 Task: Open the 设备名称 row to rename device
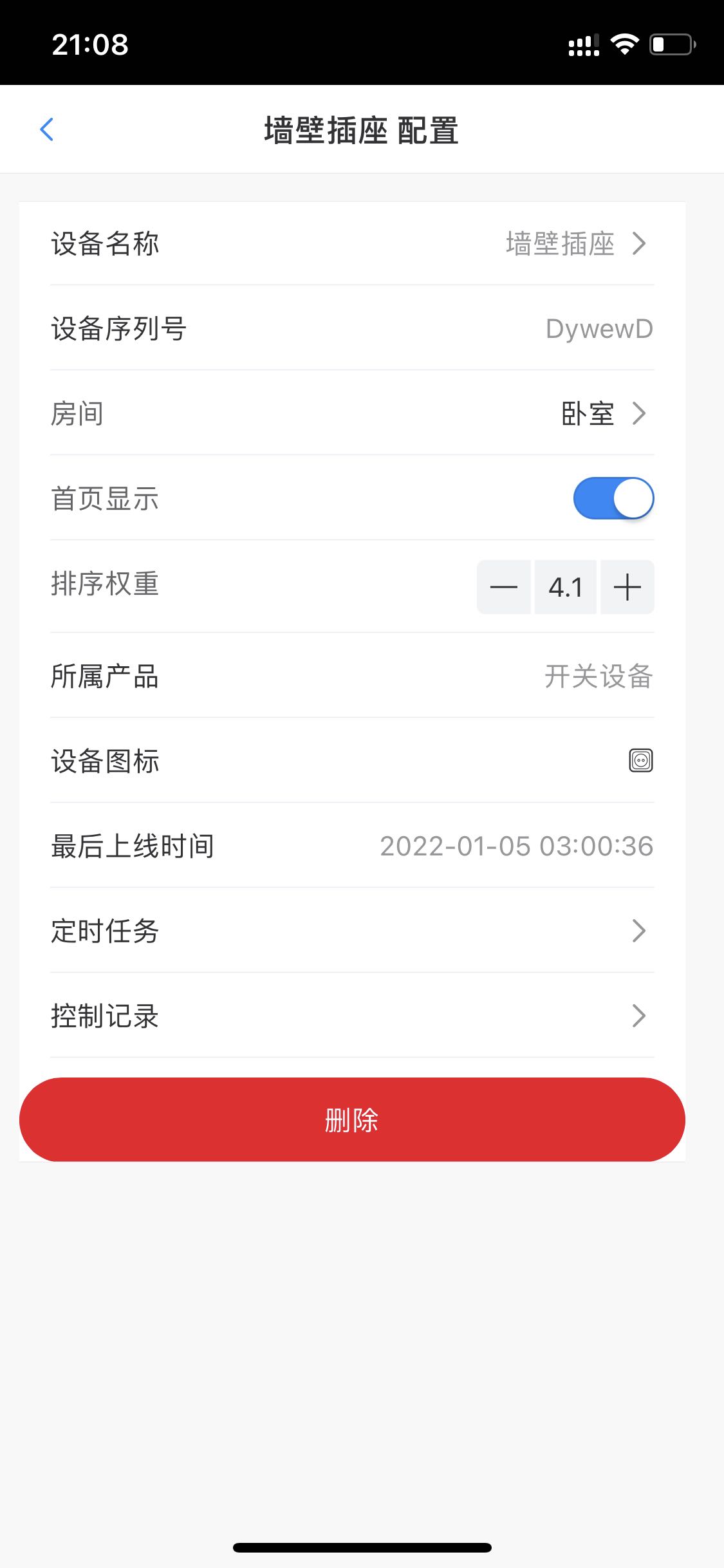tap(352, 244)
